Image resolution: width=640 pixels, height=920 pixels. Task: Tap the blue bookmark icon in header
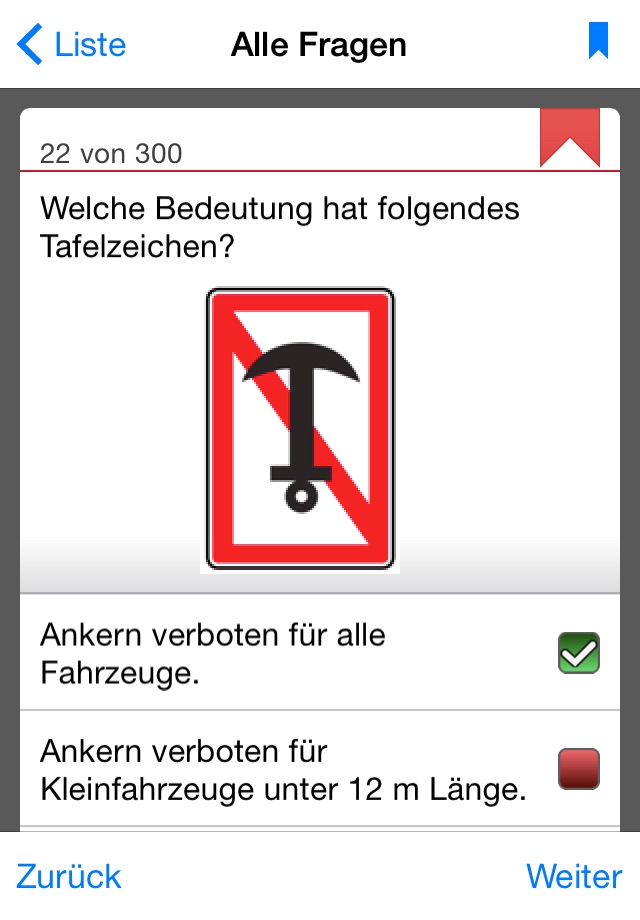click(x=598, y=40)
